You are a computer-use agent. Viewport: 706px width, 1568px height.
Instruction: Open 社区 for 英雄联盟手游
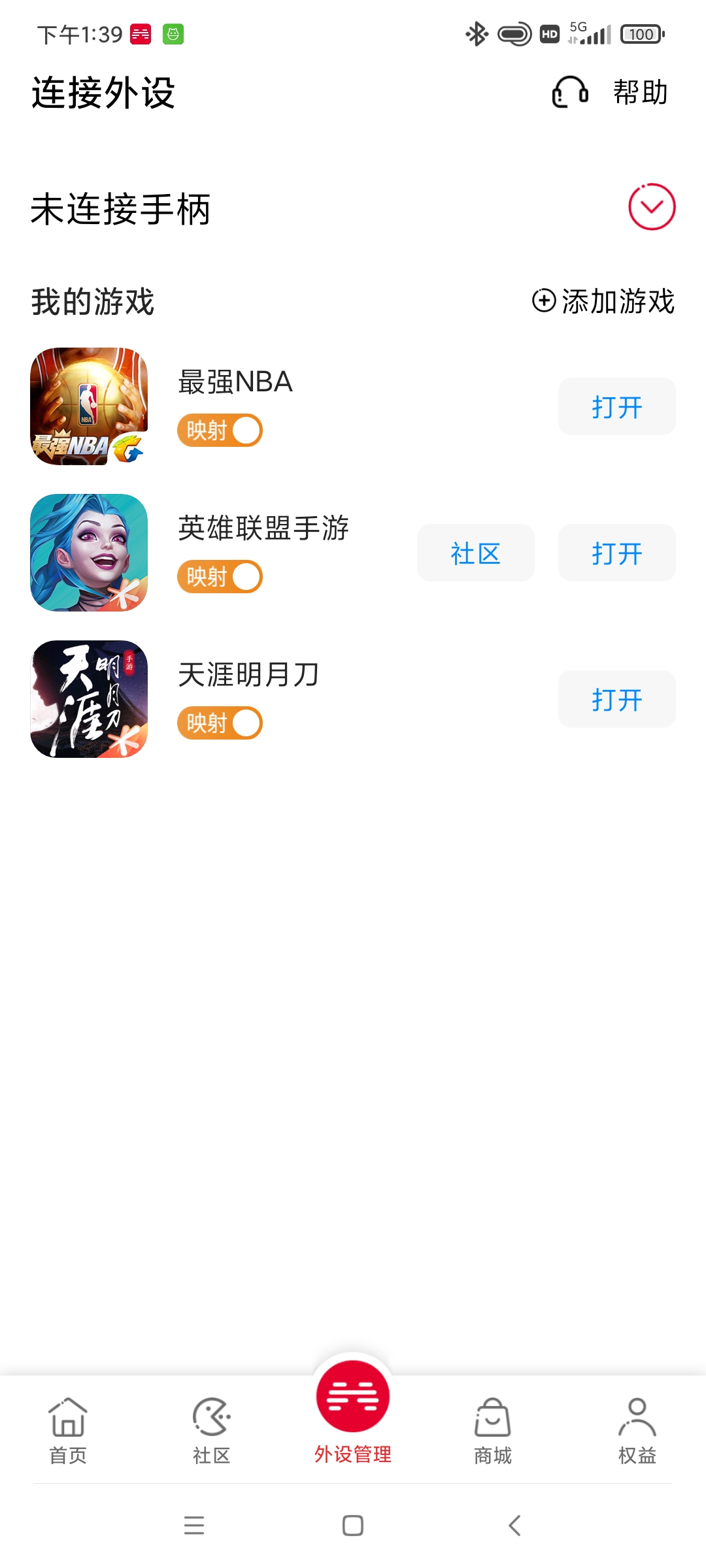[x=475, y=553]
